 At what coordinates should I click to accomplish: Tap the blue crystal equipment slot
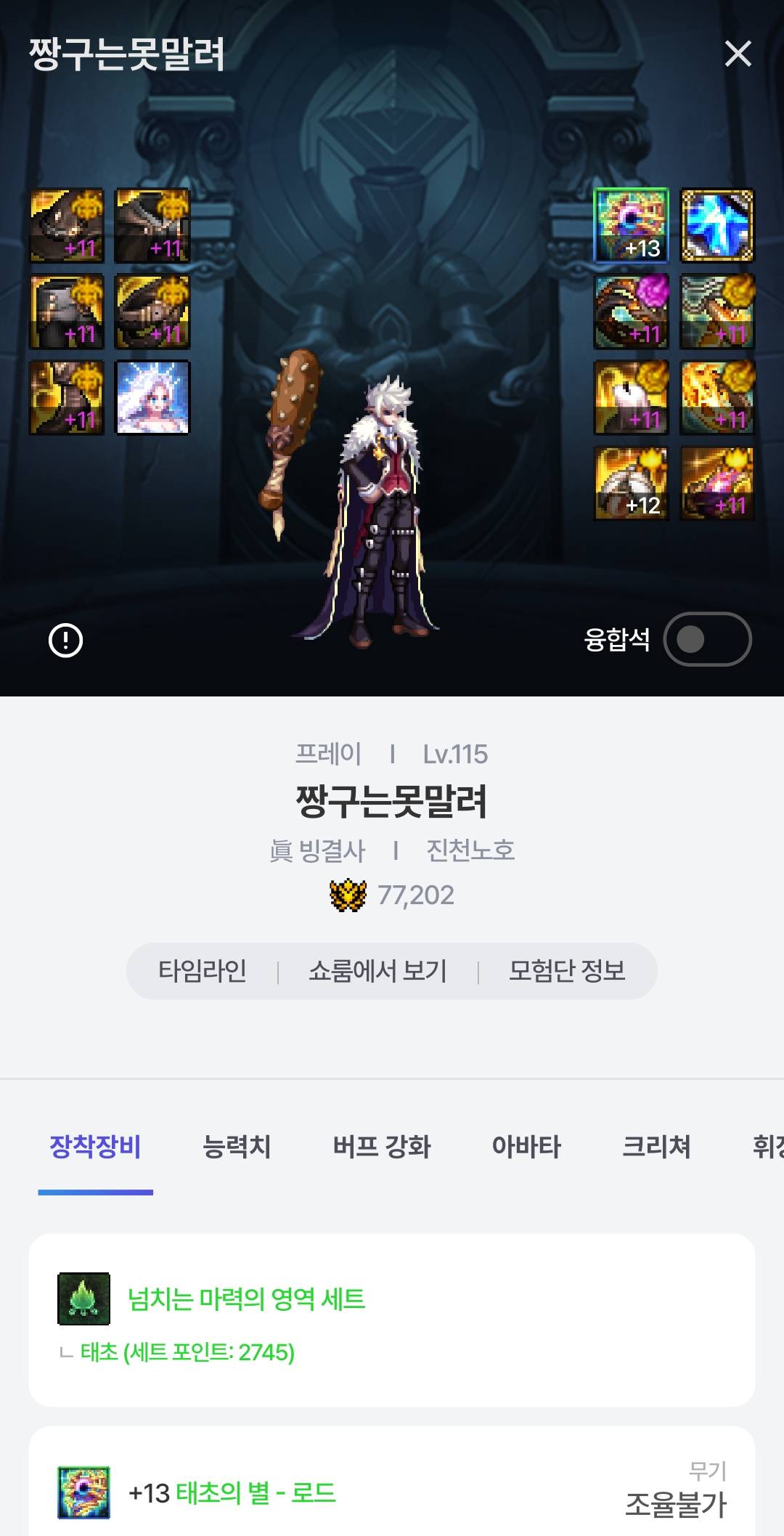(x=716, y=225)
